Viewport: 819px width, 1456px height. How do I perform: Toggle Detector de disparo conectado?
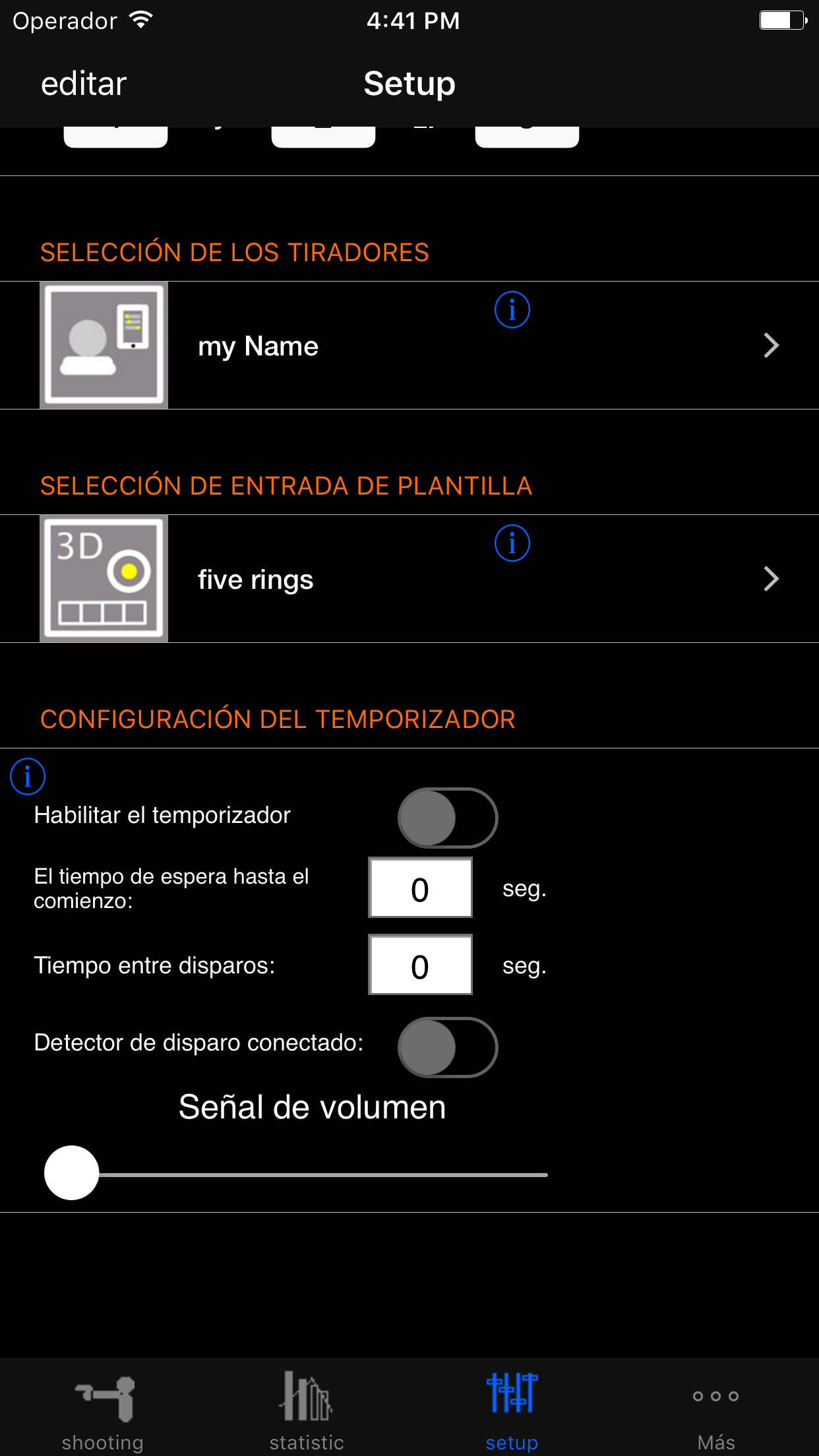tap(447, 1047)
